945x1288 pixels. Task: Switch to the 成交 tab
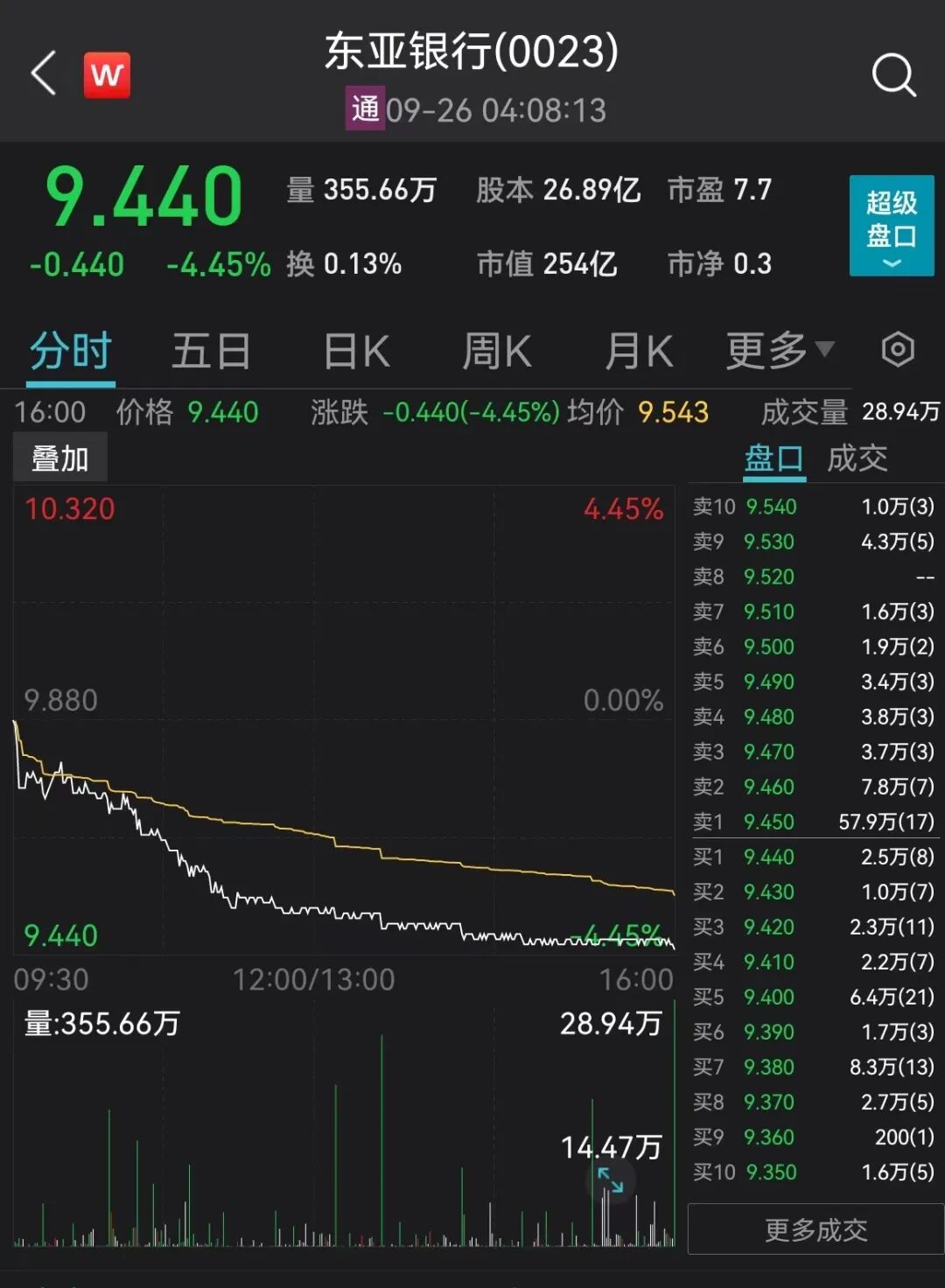coord(857,458)
